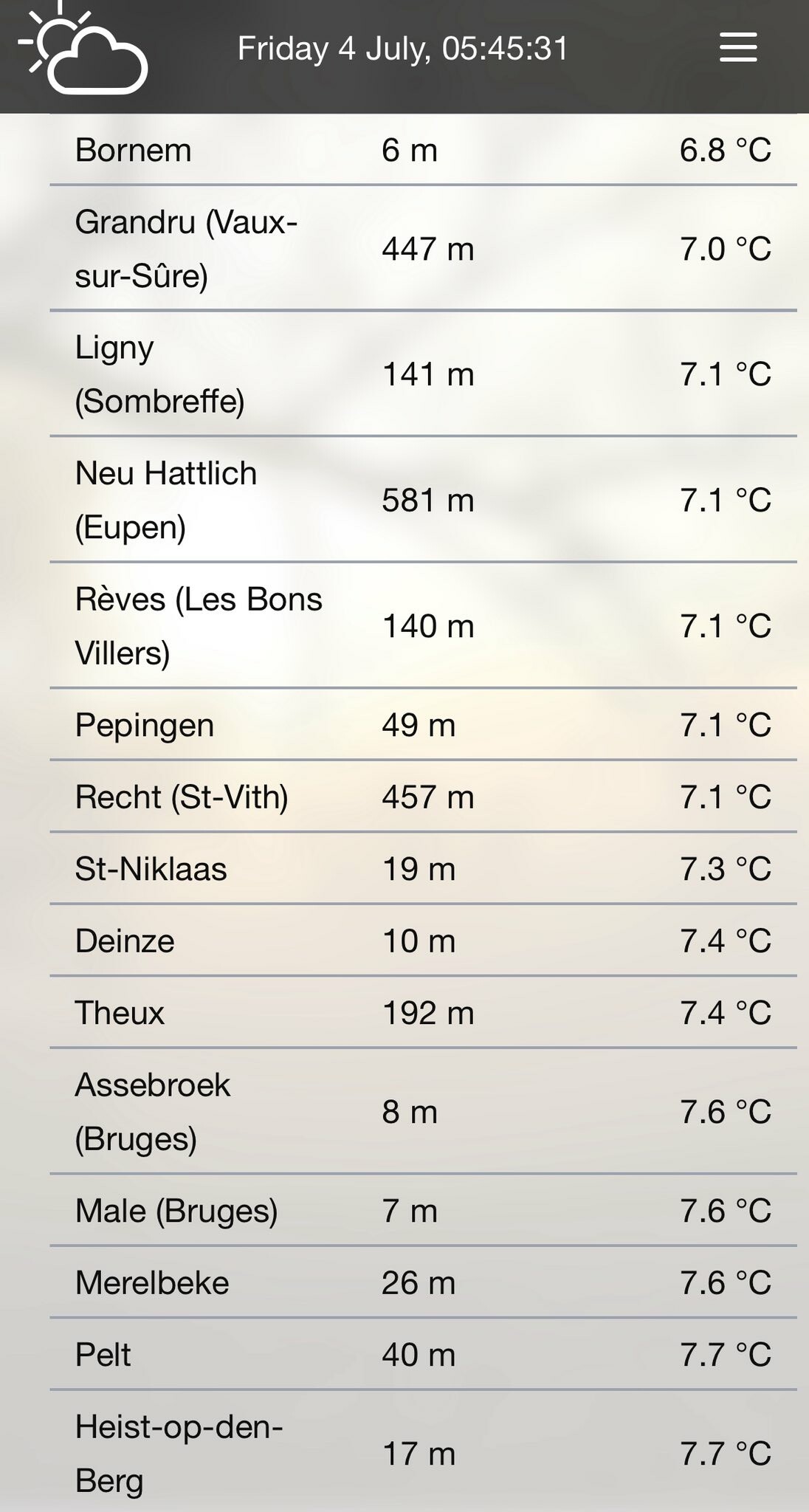
Task: Tap the sun and cloud home logo
Action: (83, 50)
